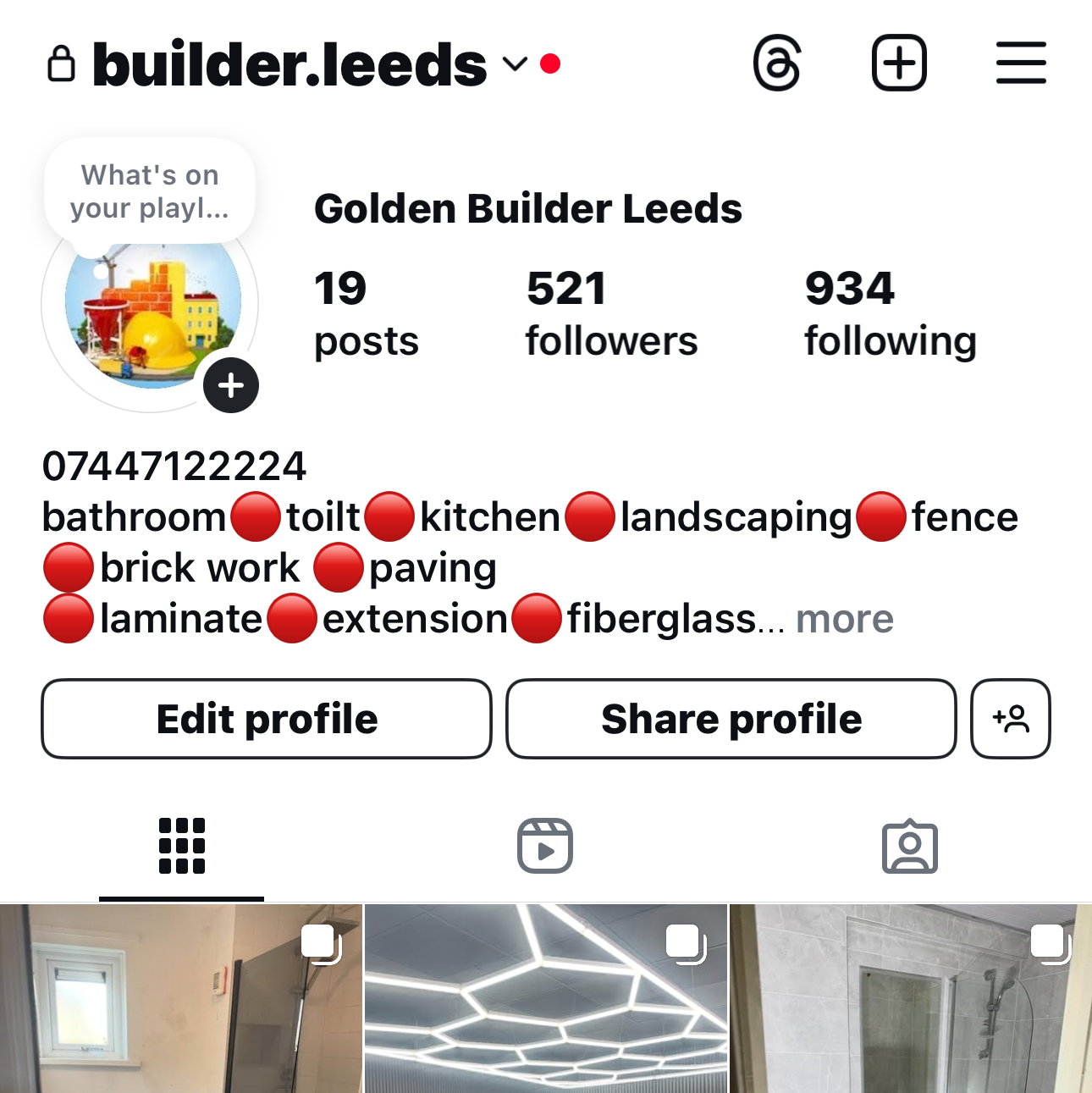The image size is (1092, 1093).
Task: Switch to the tagged photos tab
Action: 910,846
